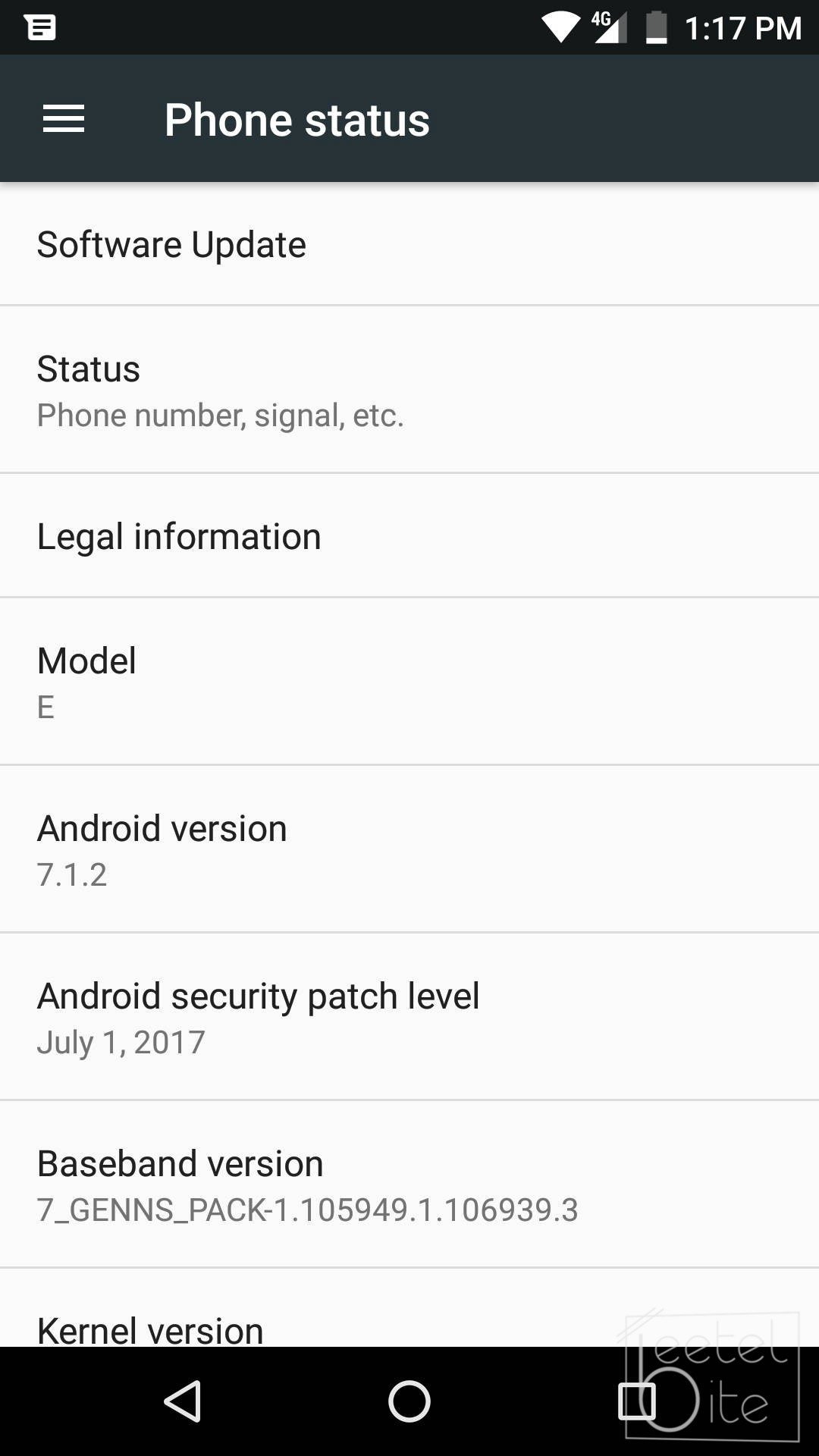Go back using the navigation bar
The width and height of the screenshot is (819, 1456).
click(x=183, y=1401)
